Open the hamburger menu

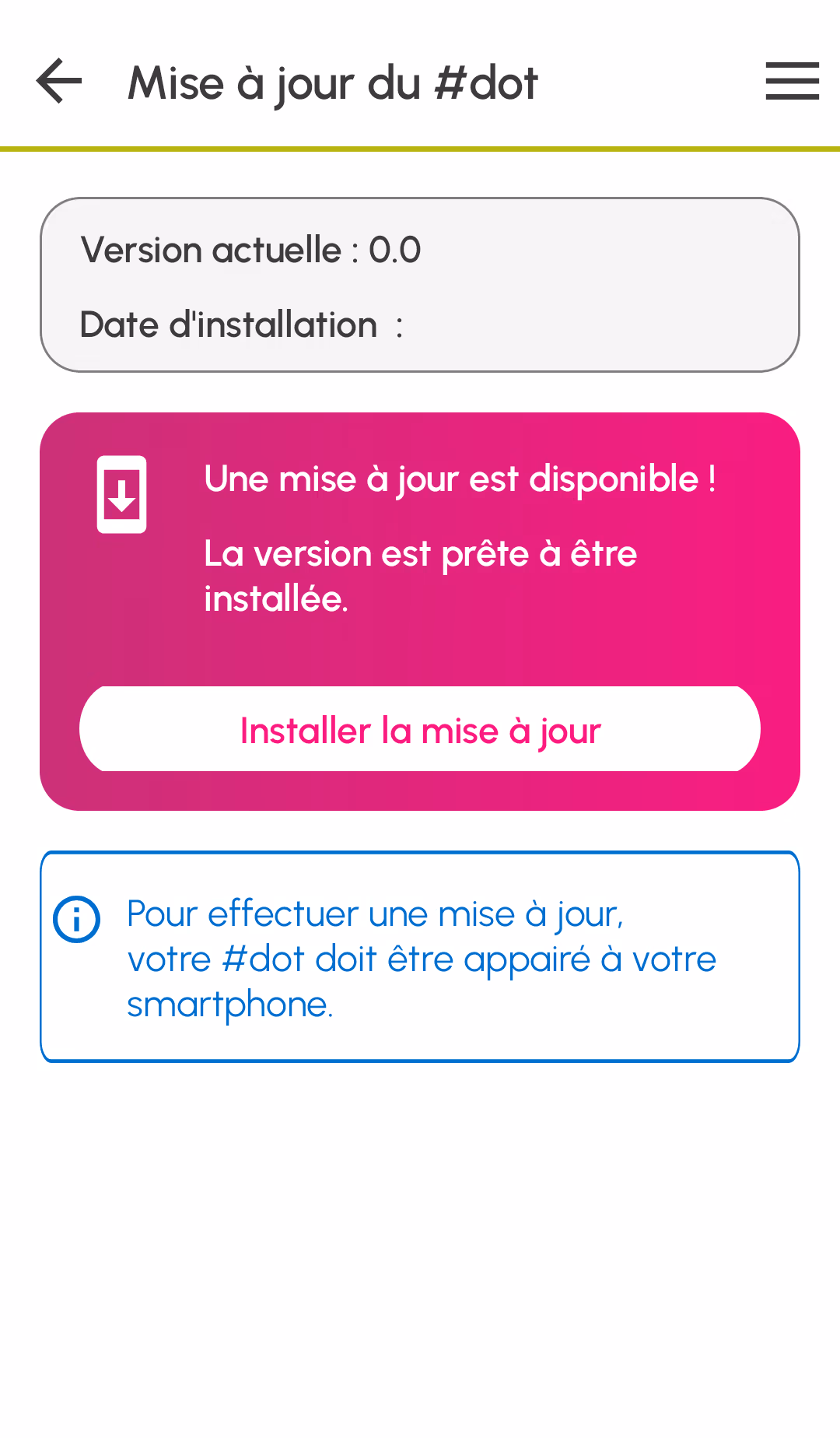792,81
